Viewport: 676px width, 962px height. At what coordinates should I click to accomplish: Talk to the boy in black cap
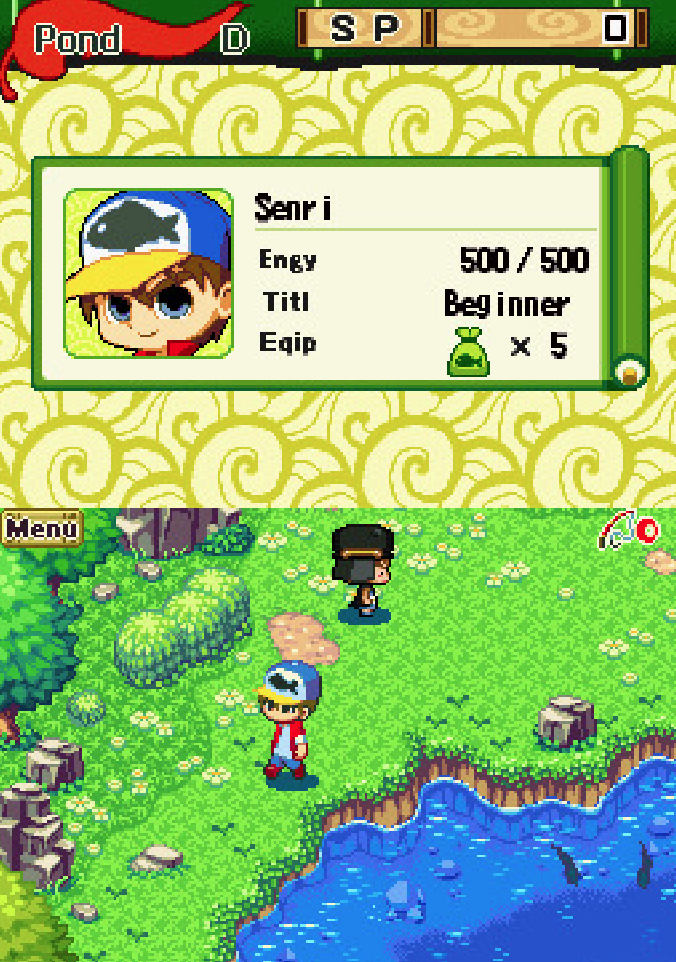[x=363, y=572]
